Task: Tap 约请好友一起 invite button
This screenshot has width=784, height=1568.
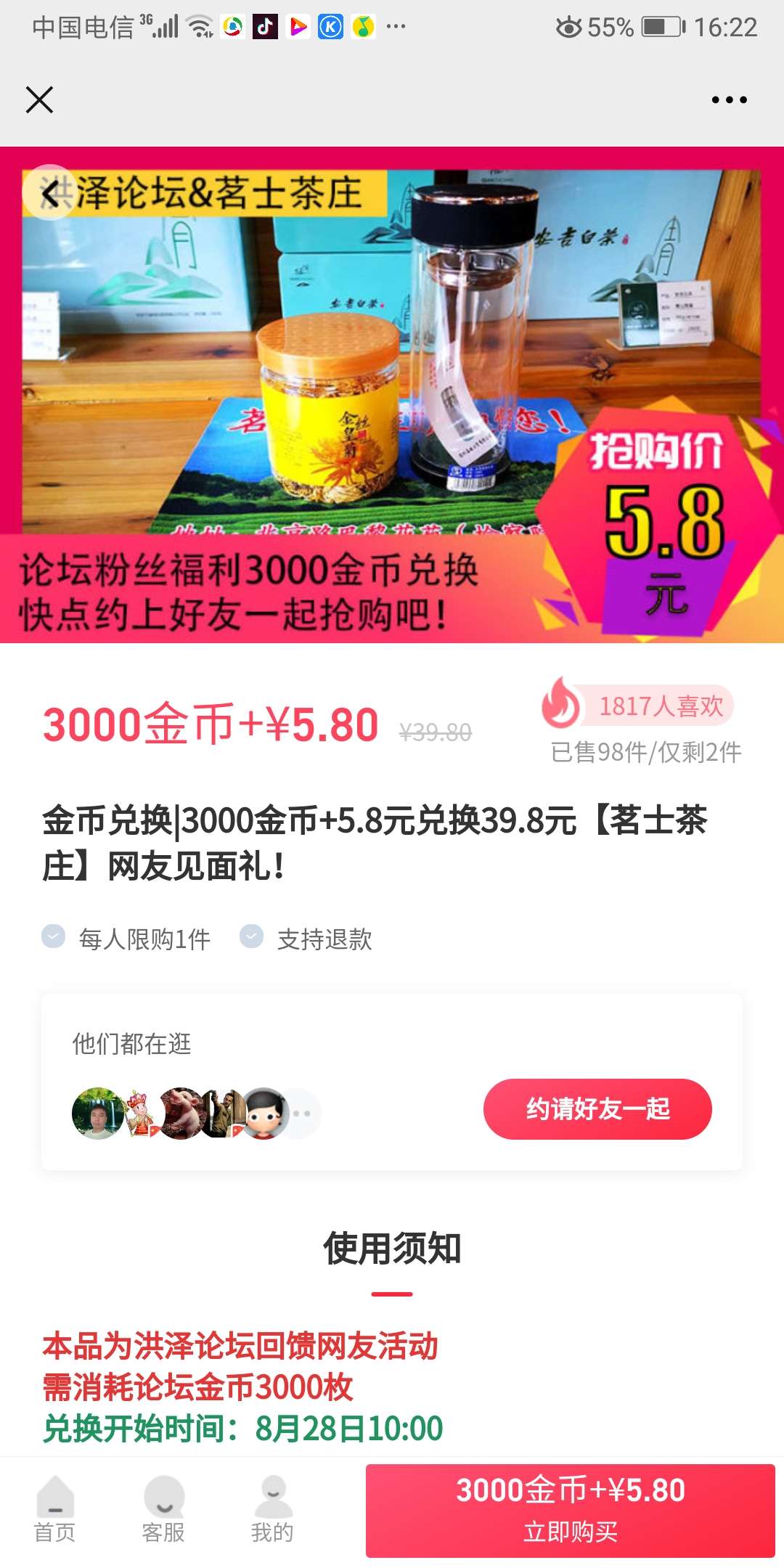Action: tap(597, 1108)
